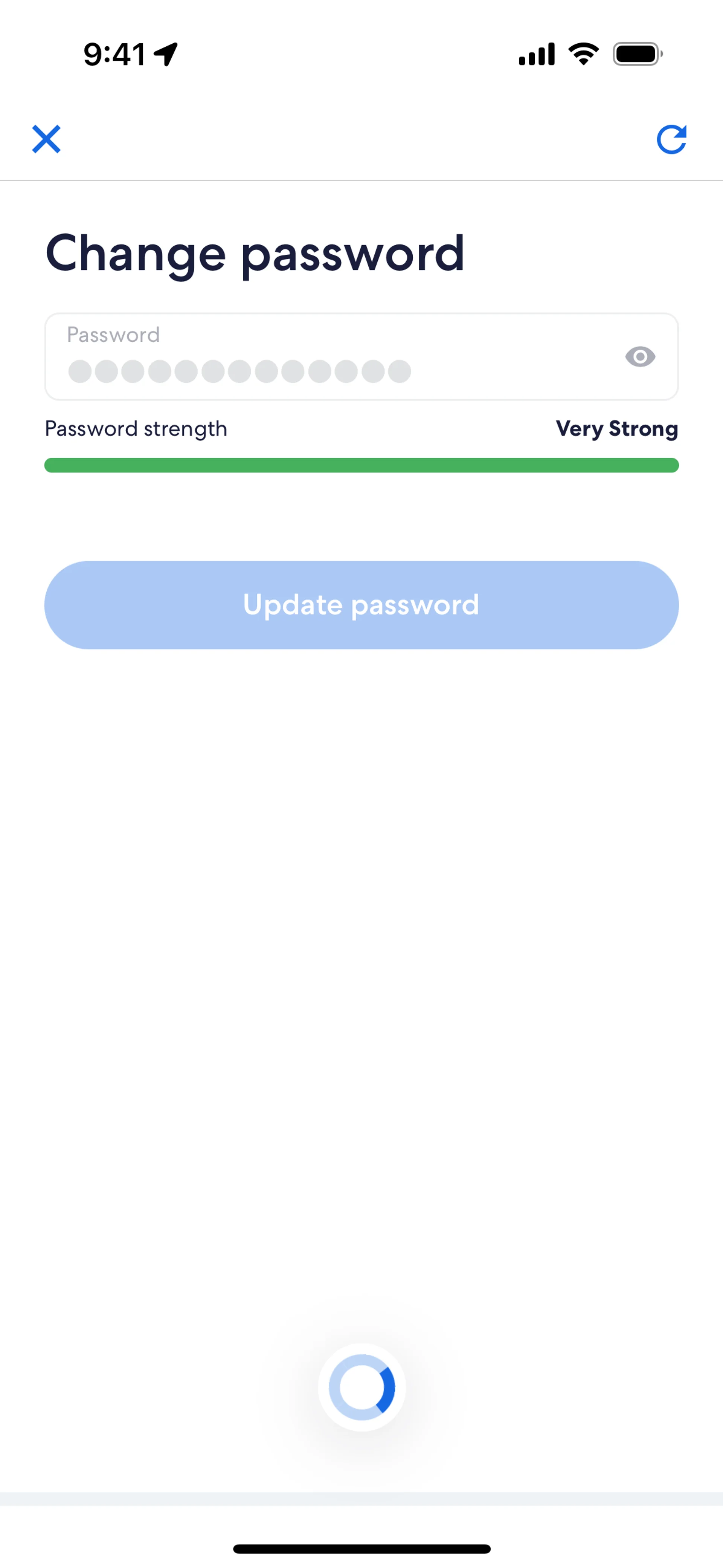Tap the Update password button
The width and height of the screenshot is (723, 1568).
point(361,604)
